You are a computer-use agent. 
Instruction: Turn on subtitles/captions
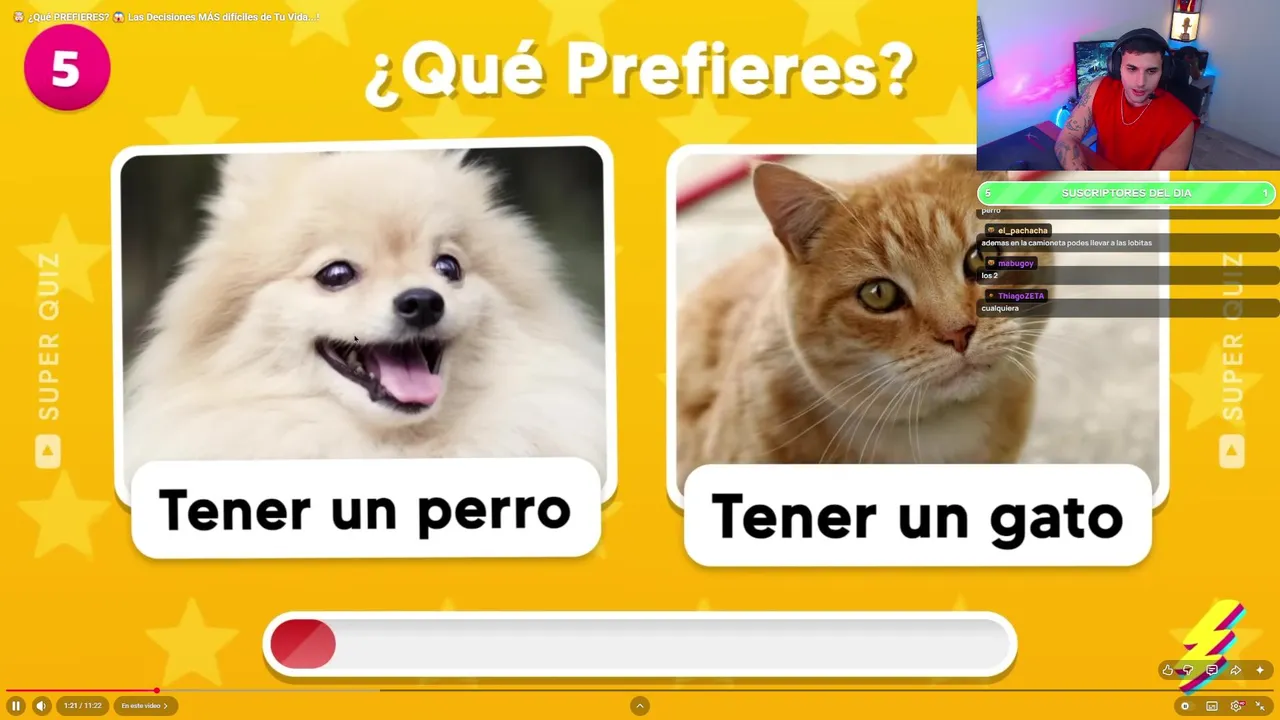pos(1212,706)
